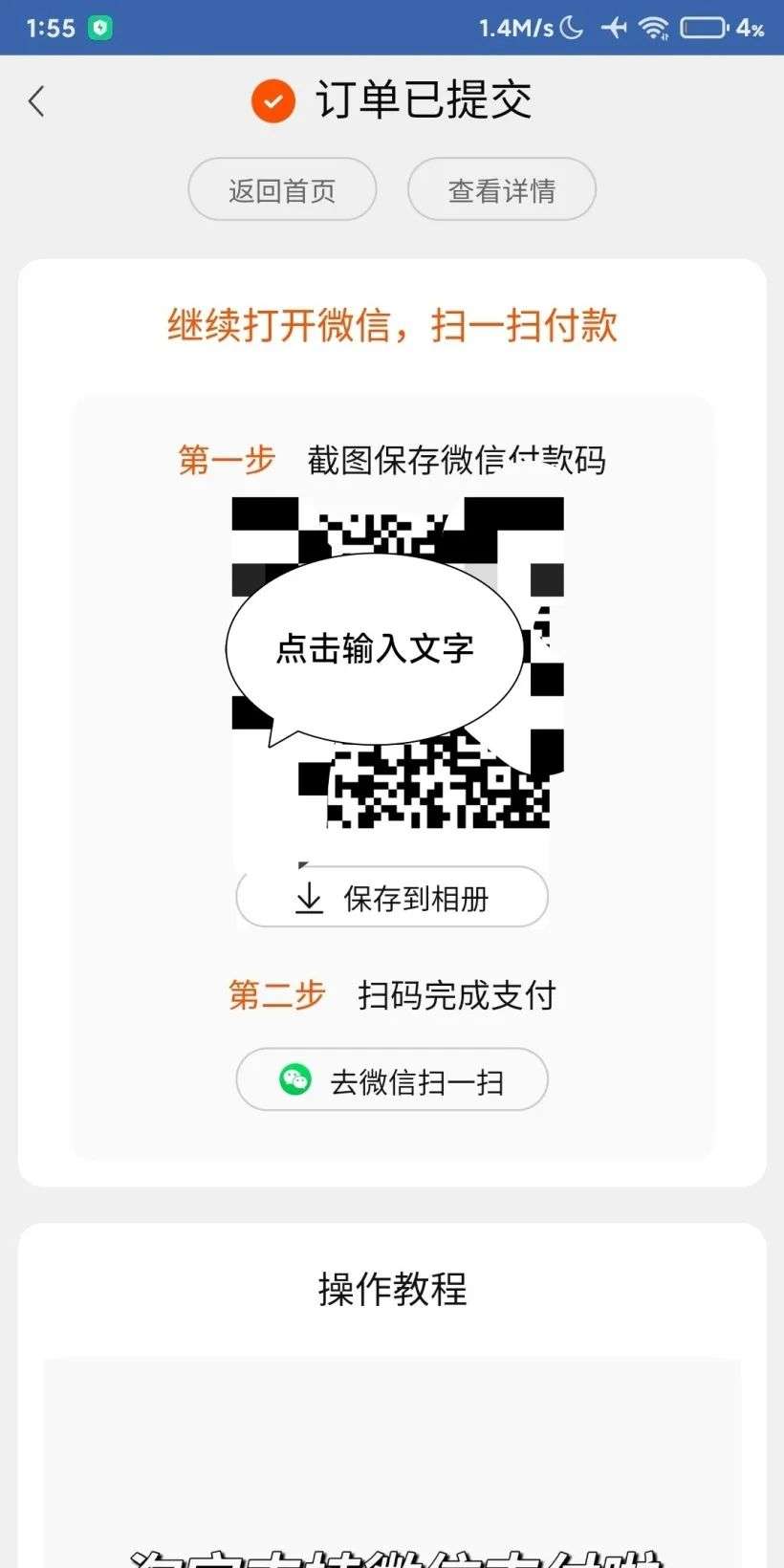784x1568 pixels.
Task: Tap 返回首页 to go back home
Action: (x=282, y=189)
